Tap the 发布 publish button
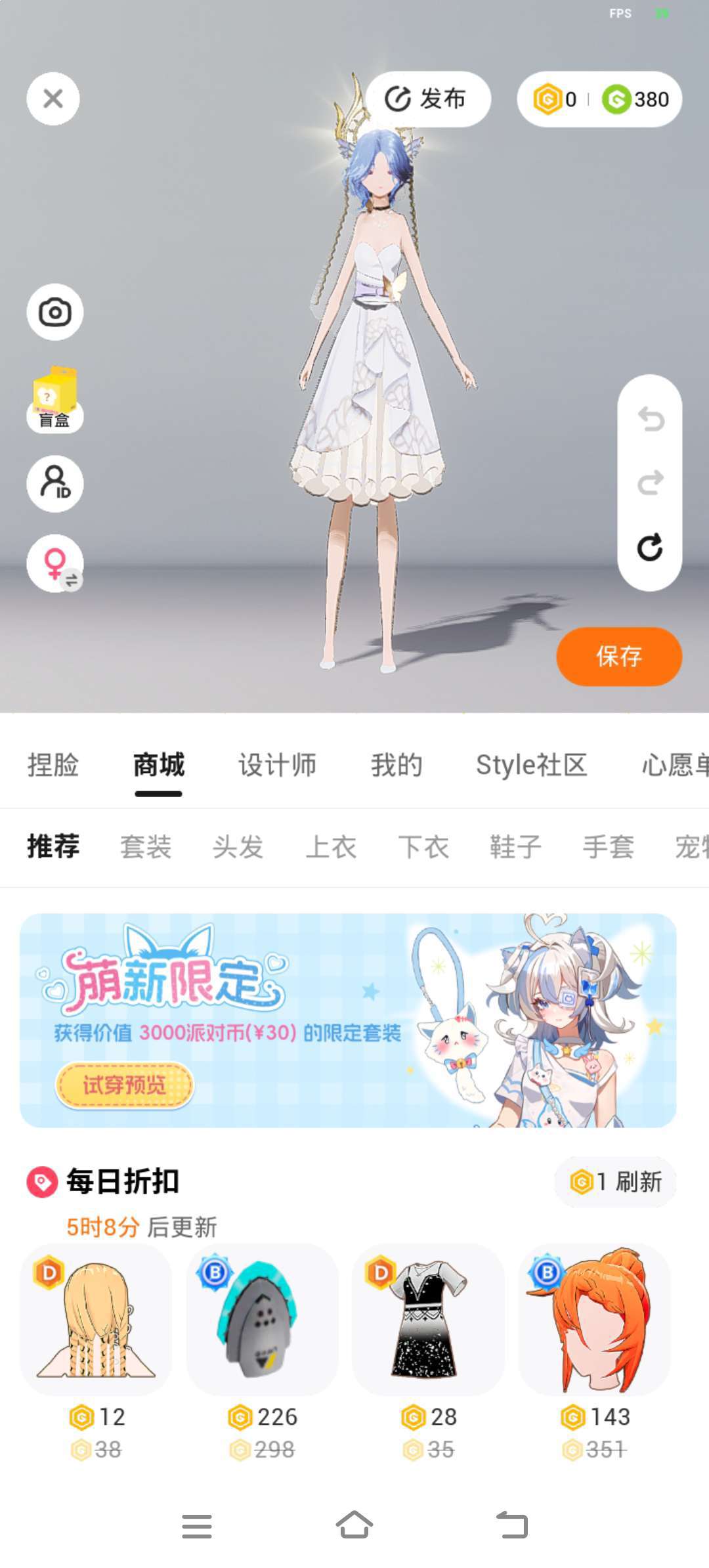Screen dimensions: 709x1568 point(427,99)
